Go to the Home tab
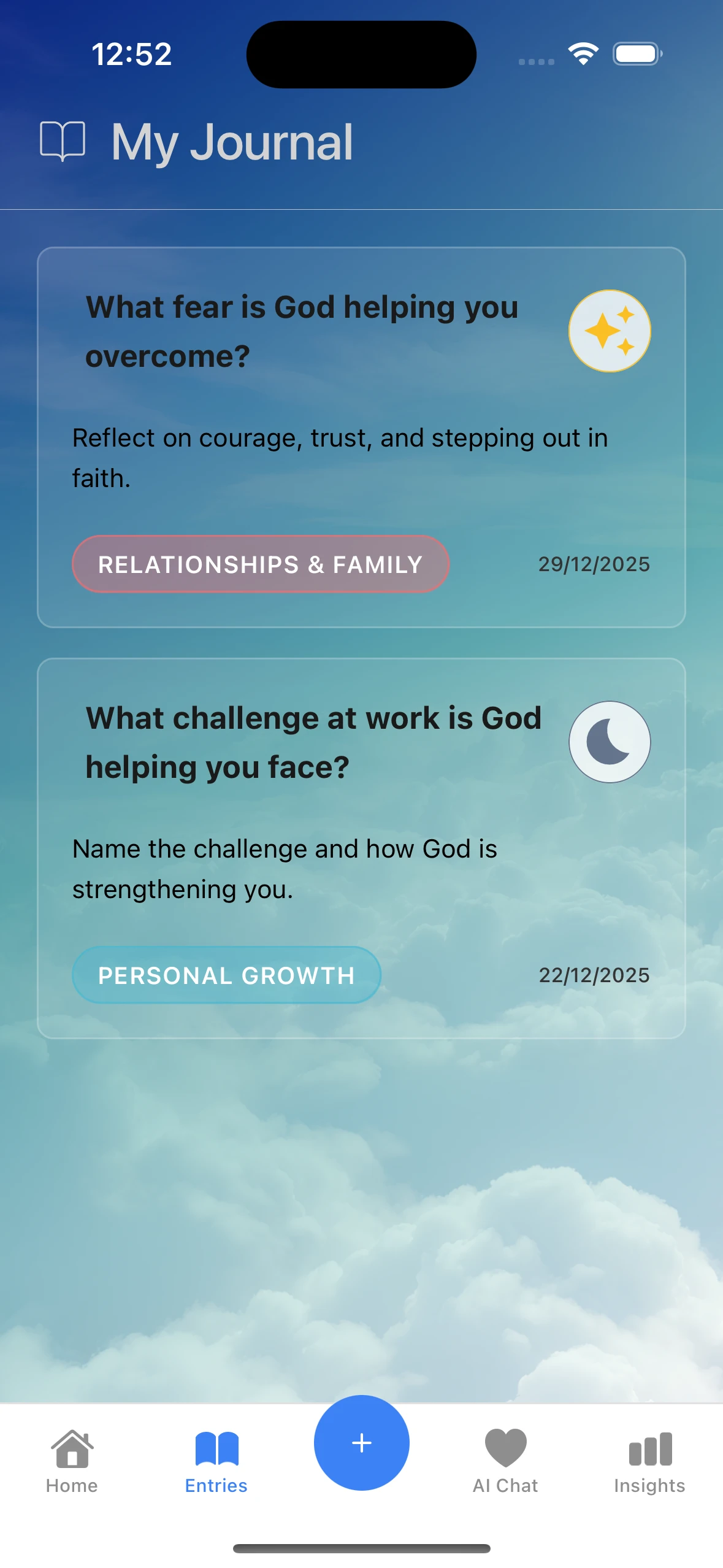The width and height of the screenshot is (723, 1568). tap(72, 1462)
